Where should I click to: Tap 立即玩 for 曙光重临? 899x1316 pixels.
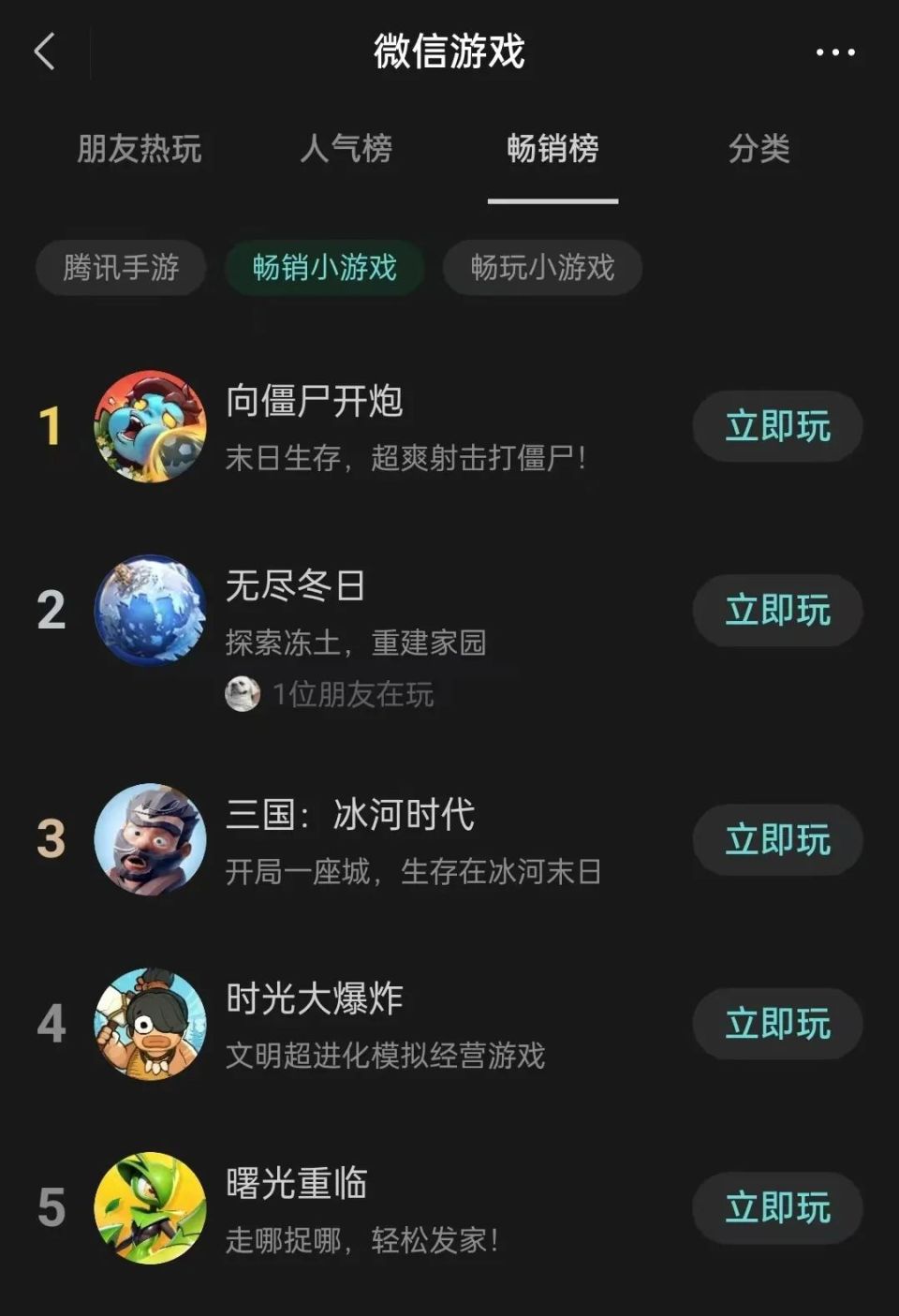point(777,1208)
